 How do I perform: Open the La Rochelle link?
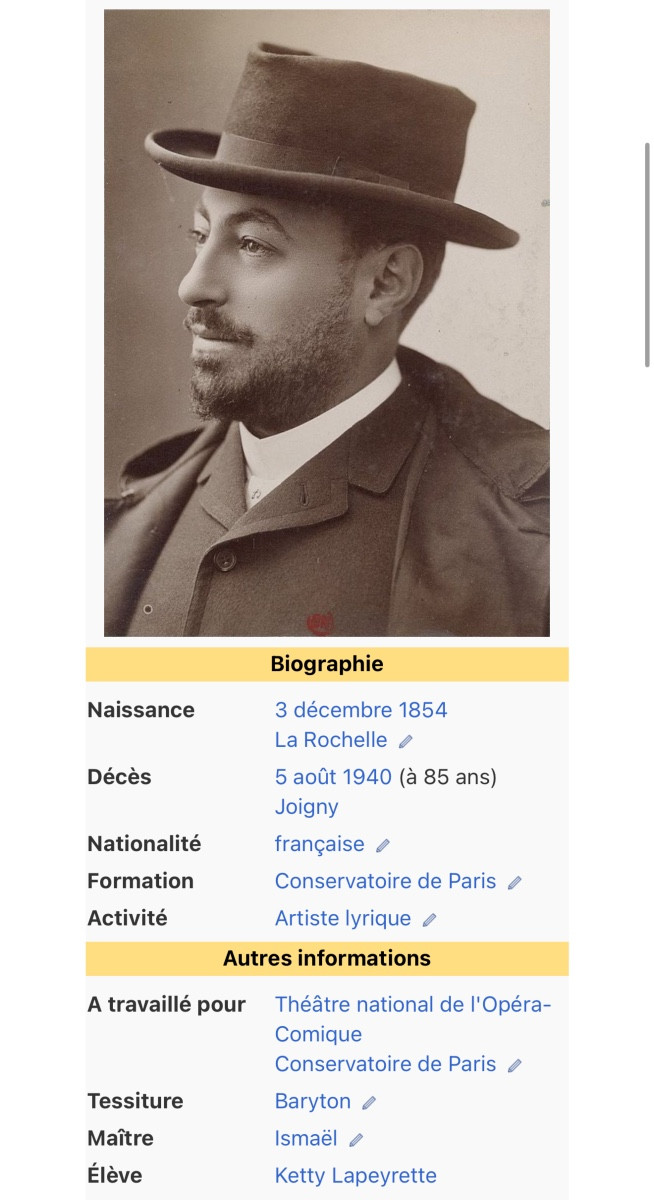[x=331, y=740]
